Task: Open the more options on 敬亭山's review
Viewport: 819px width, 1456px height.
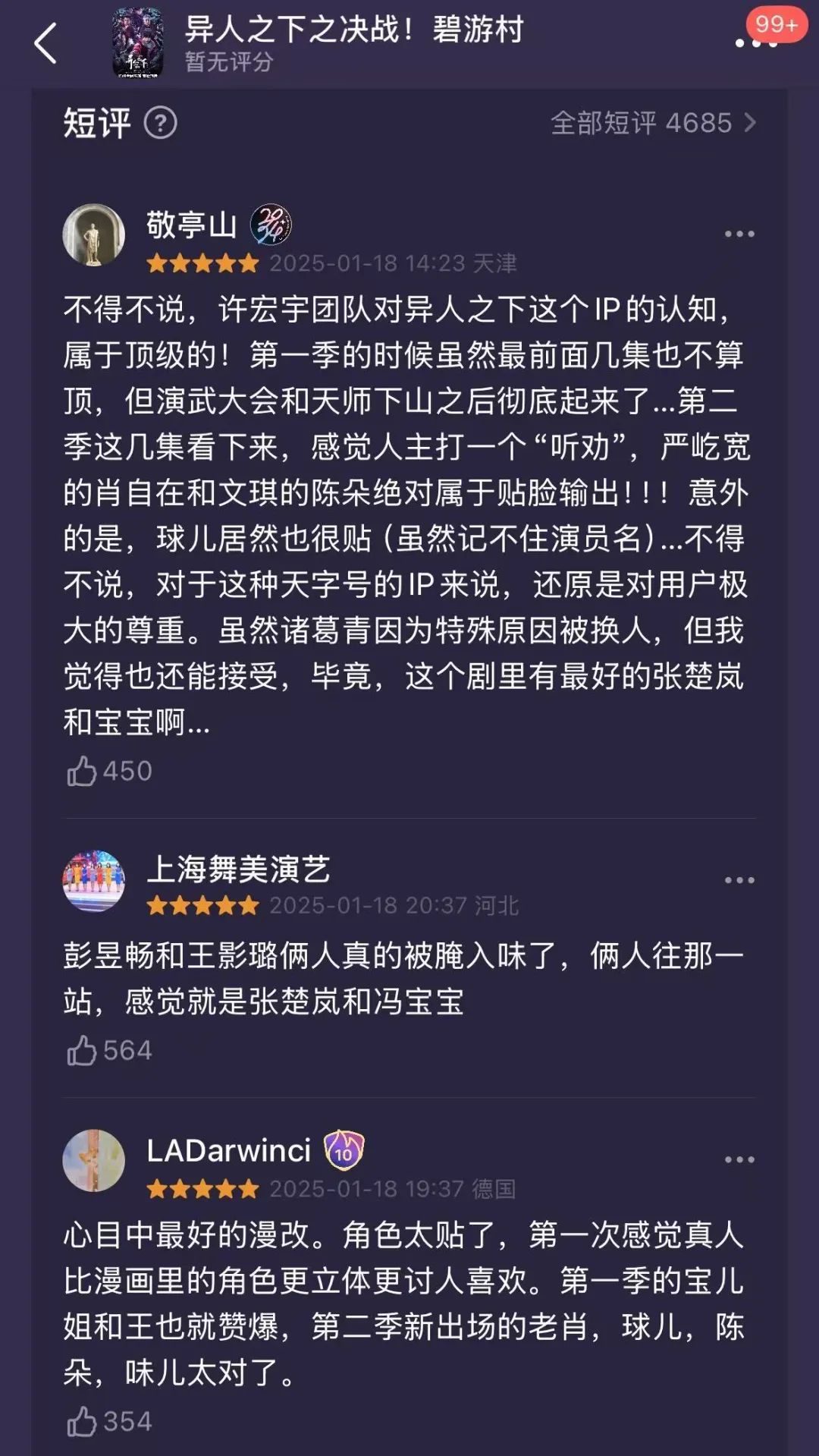Action: 739,234
